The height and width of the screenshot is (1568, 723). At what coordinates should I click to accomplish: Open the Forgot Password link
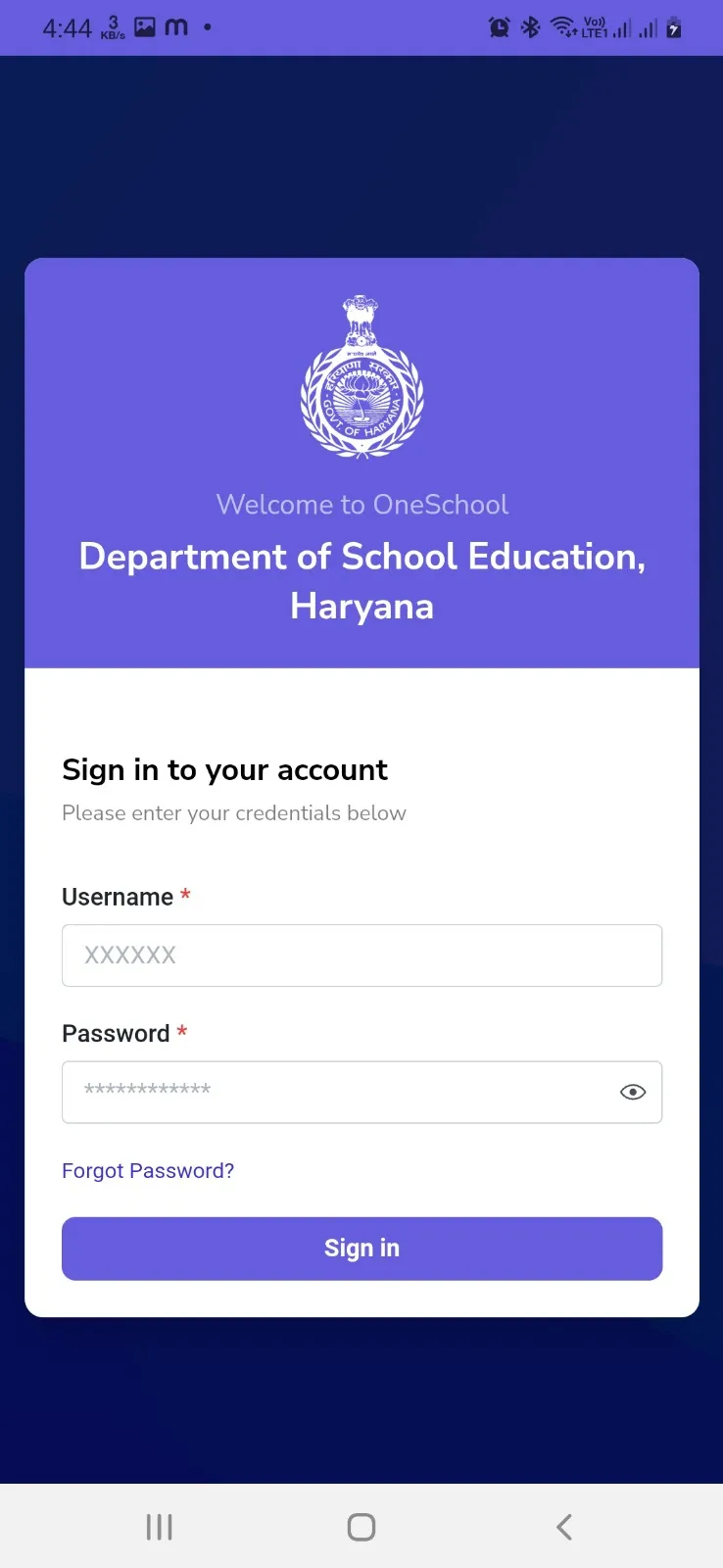pos(148,1170)
